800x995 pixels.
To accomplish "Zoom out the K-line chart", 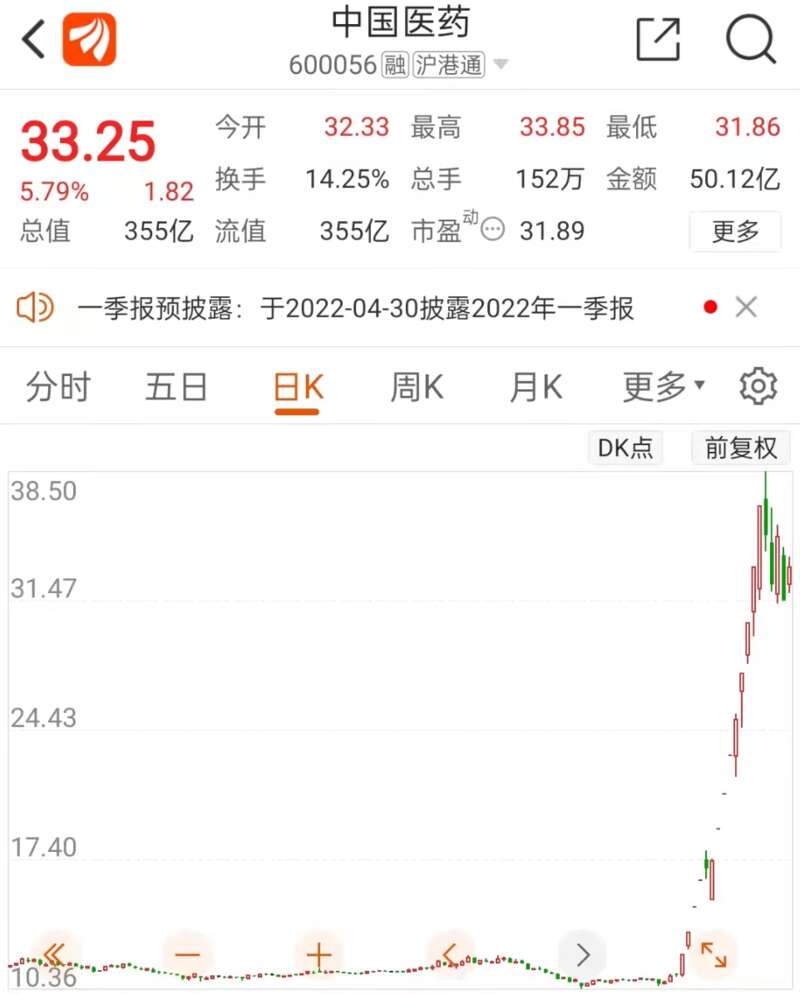I will coord(187,954).
